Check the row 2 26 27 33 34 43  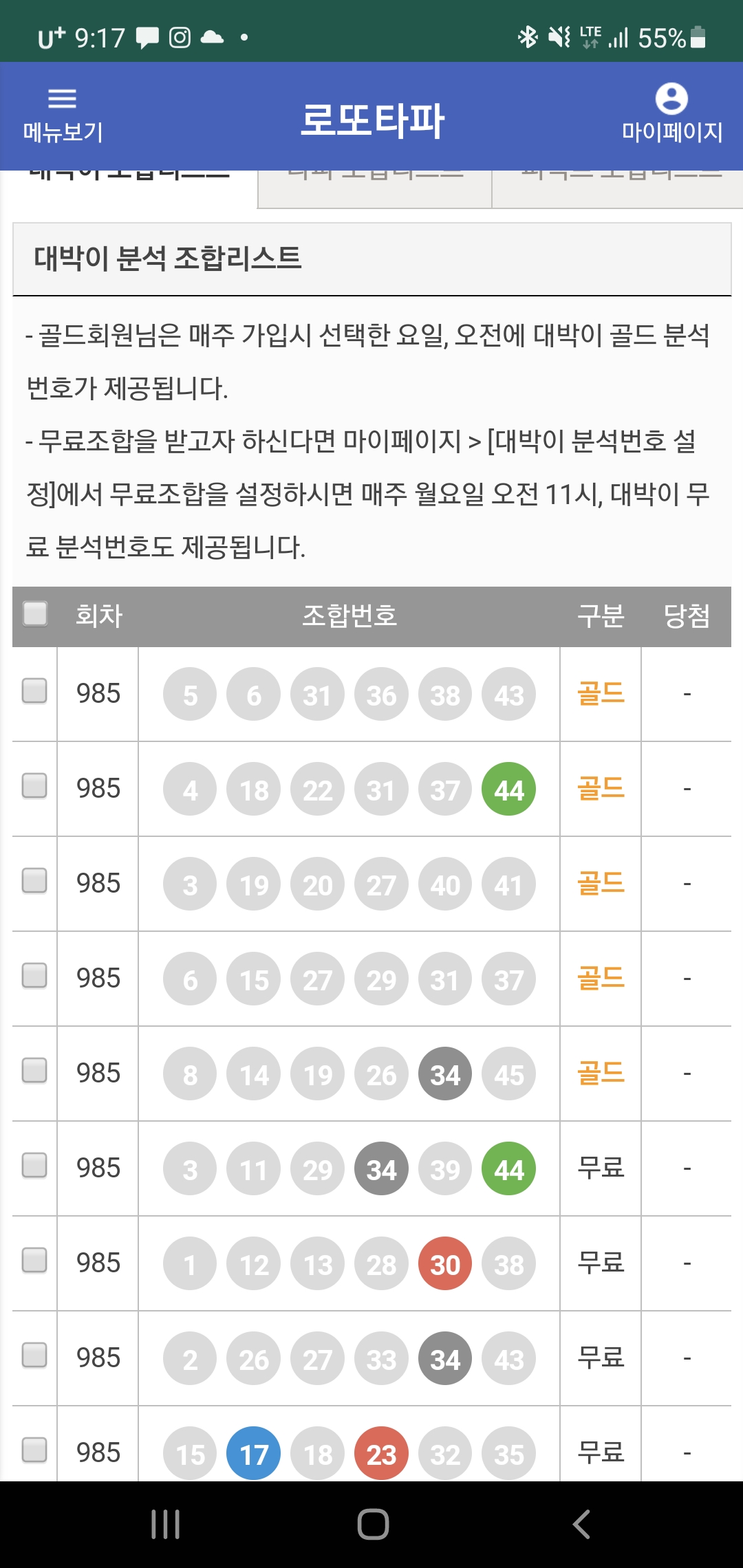[x=34, y=1355]
